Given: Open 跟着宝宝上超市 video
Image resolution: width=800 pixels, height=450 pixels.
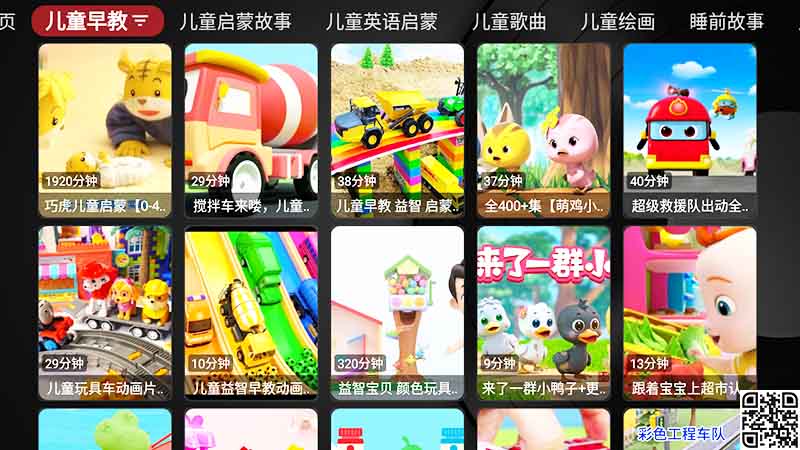Looking at the screenshot, I should [x=689, y=312].
